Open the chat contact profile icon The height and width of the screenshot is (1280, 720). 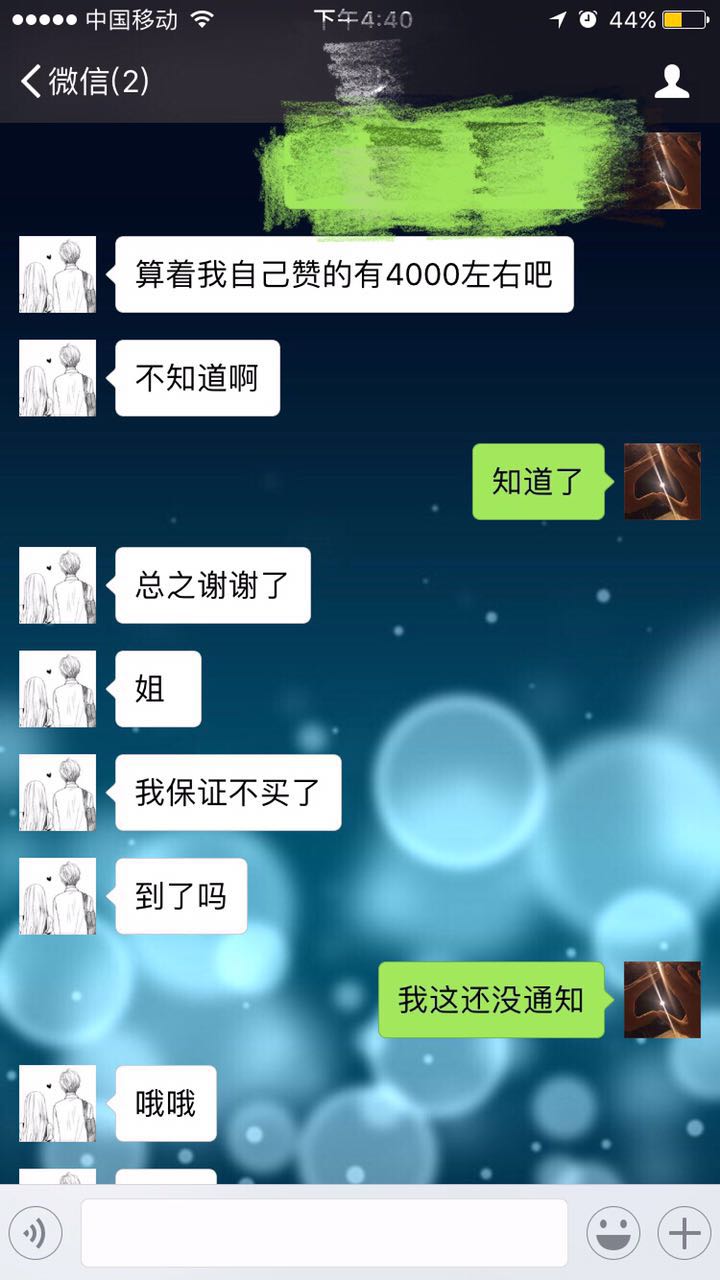pyautogui.click(x=672, y=81)
